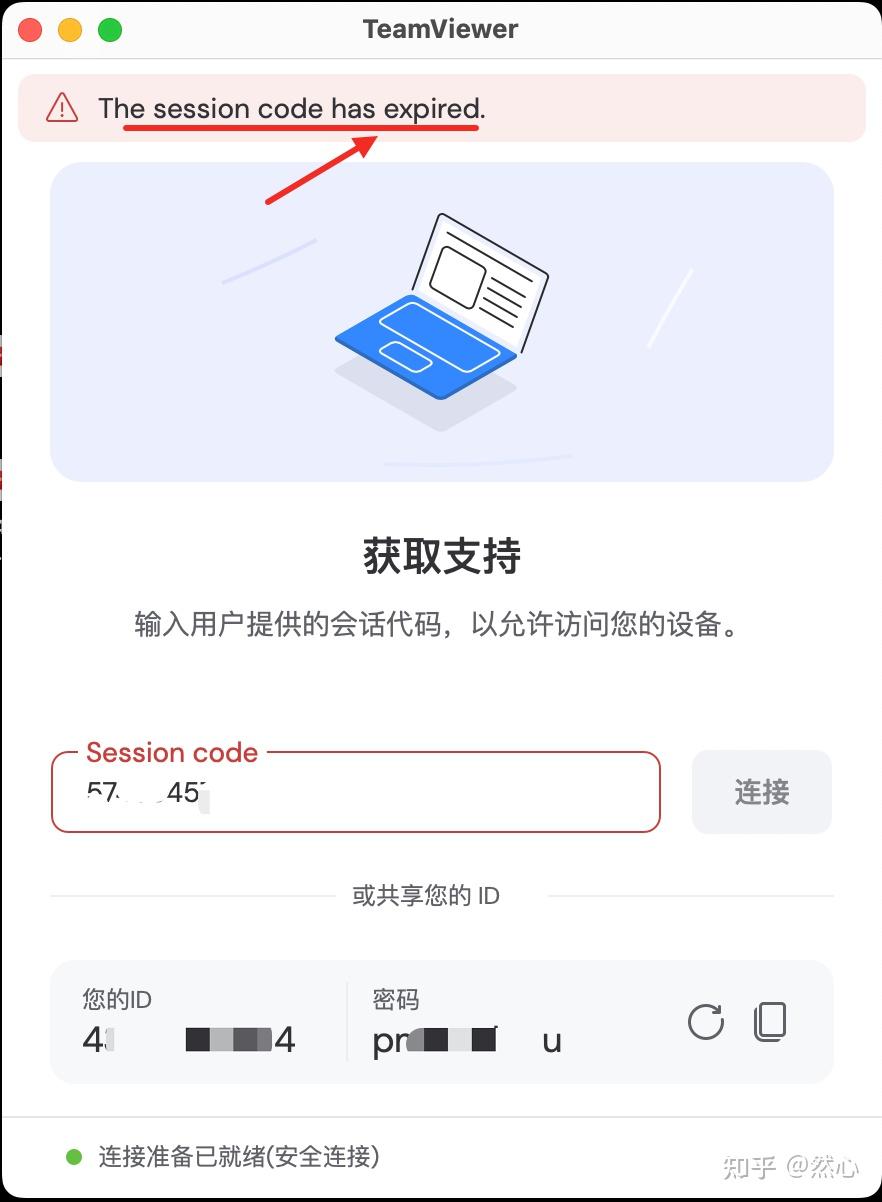Click the 您的ID label

coord(115,999)
